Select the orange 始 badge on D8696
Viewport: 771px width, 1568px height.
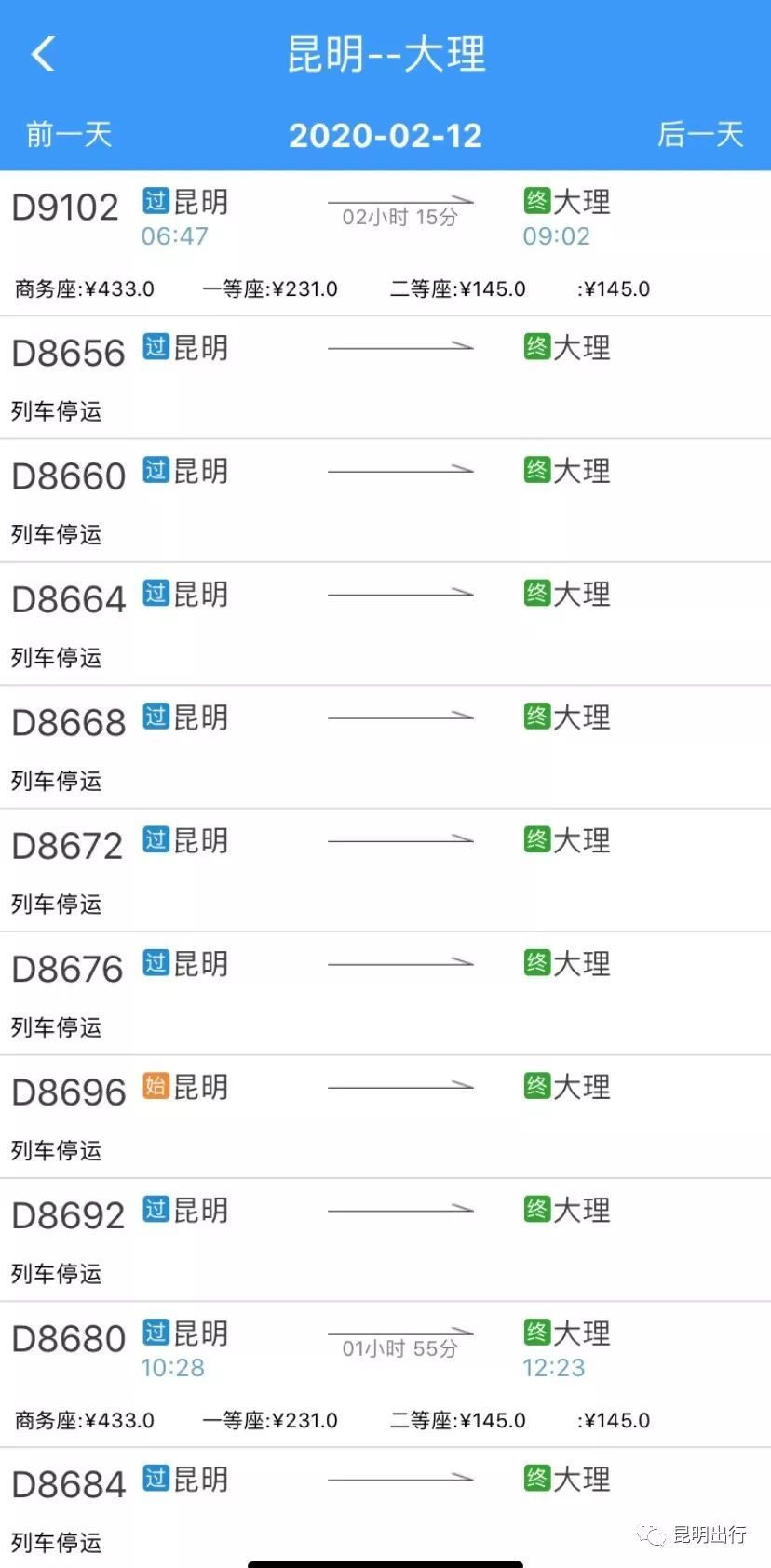pos(156,1085)
